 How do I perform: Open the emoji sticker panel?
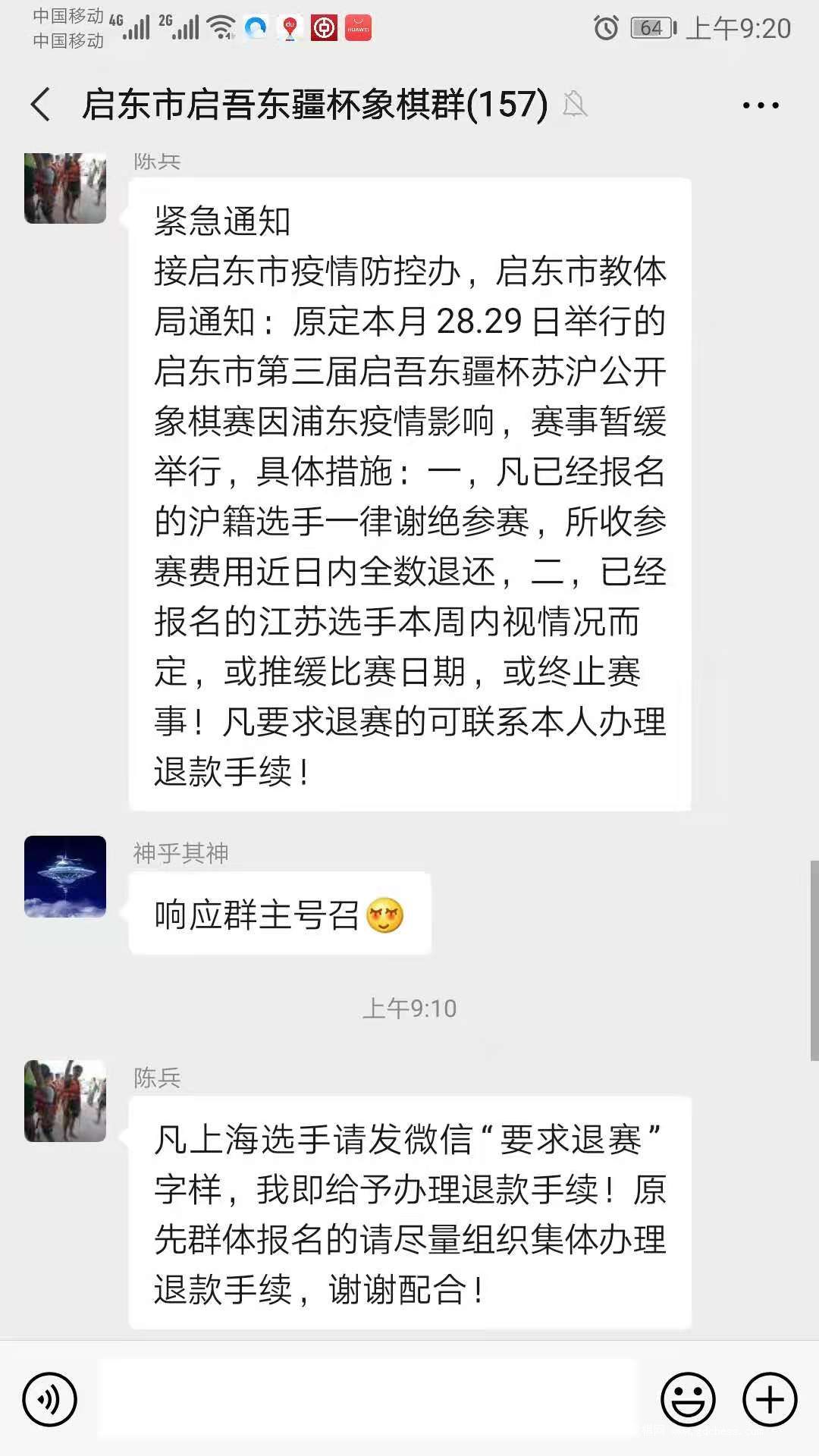(688, 1399)
